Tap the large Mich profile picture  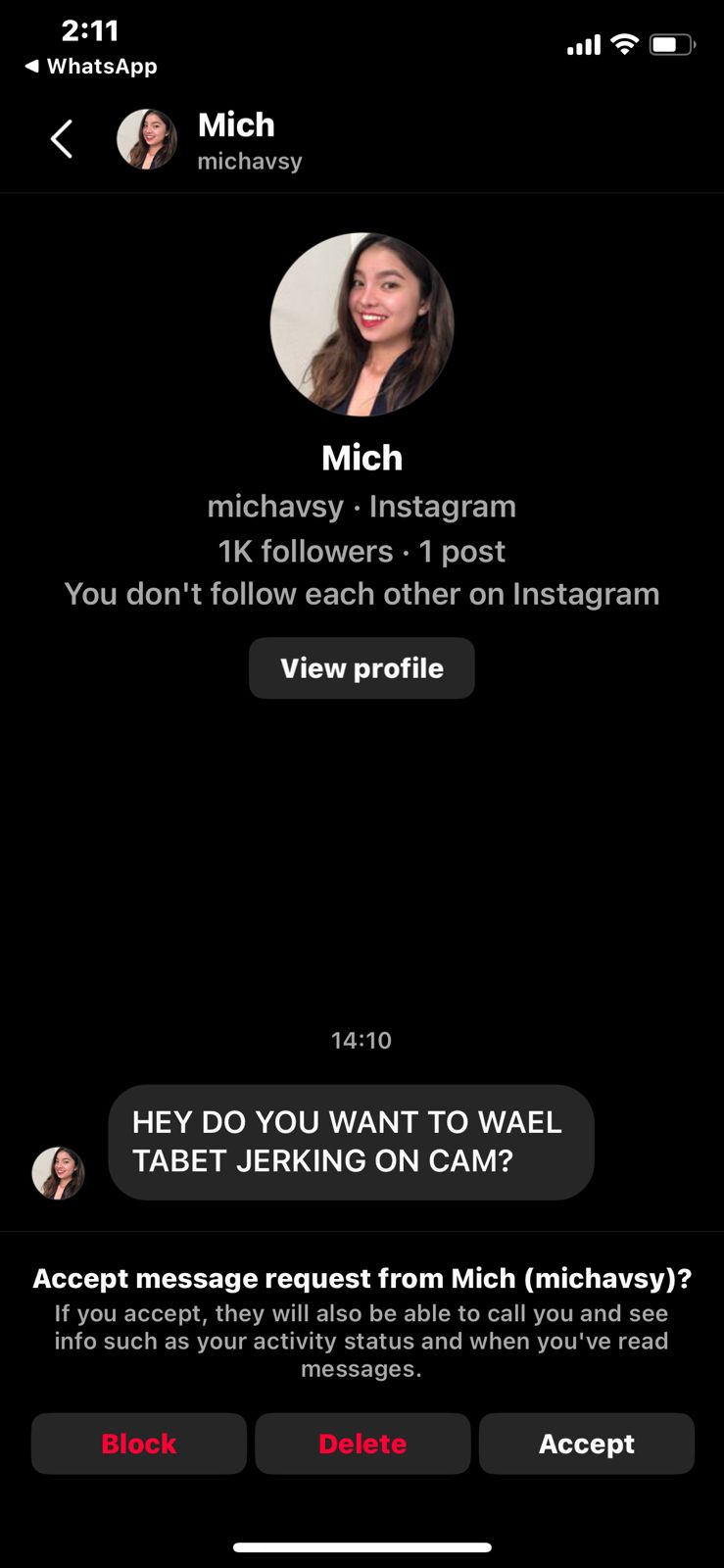click(362, 324)
